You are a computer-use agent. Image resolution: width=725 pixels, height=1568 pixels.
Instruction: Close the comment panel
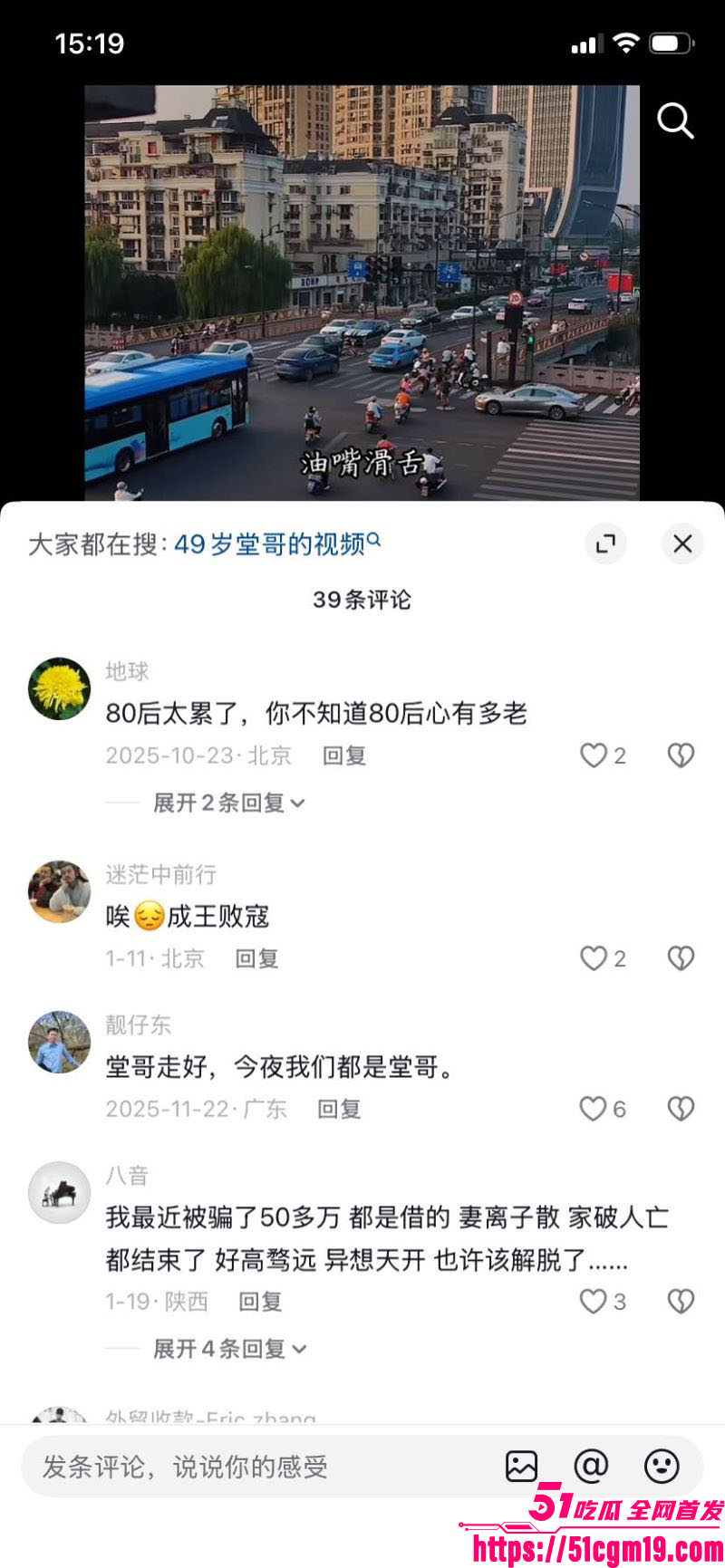(682, 544)
